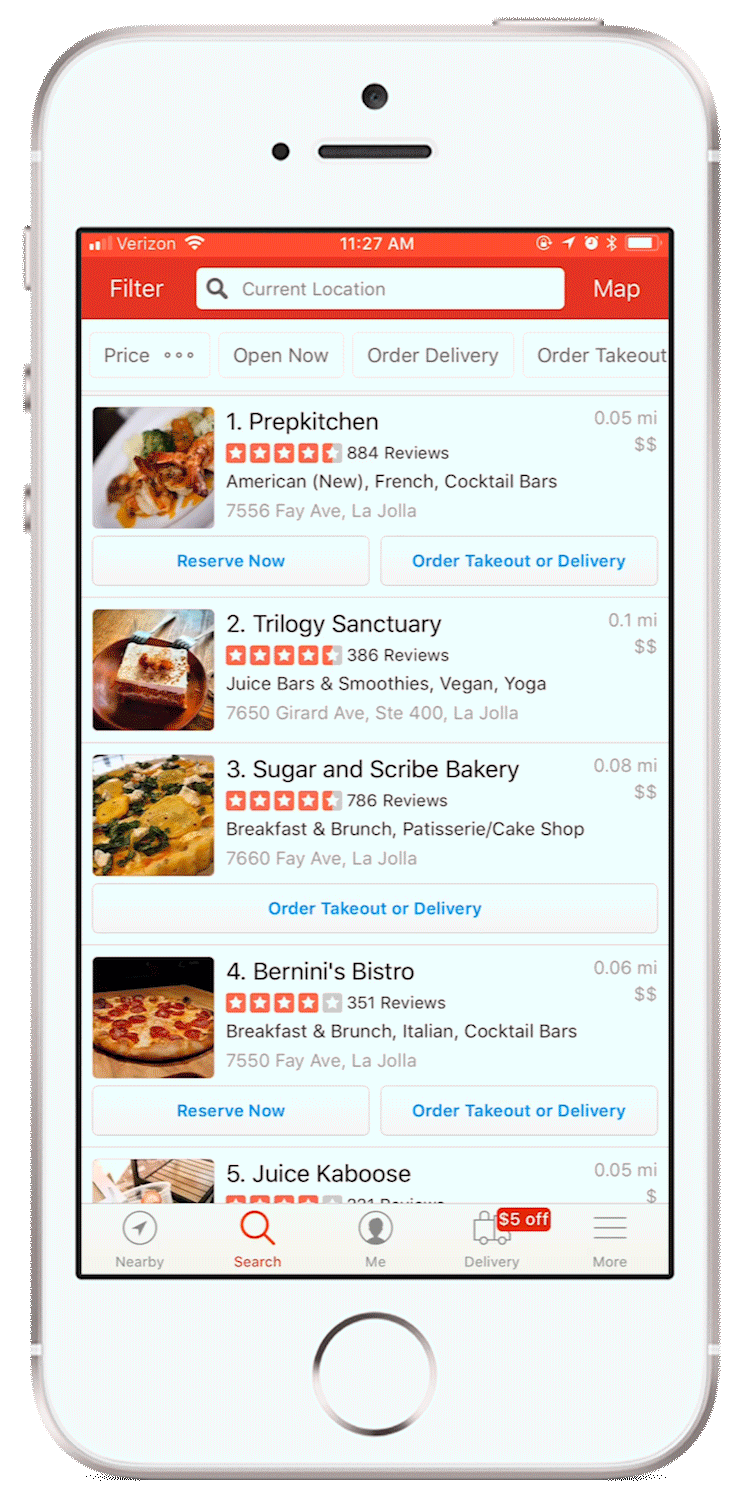Open the Price filter chip
This screenshot has width=750, height=1500.
coord(149,355)
